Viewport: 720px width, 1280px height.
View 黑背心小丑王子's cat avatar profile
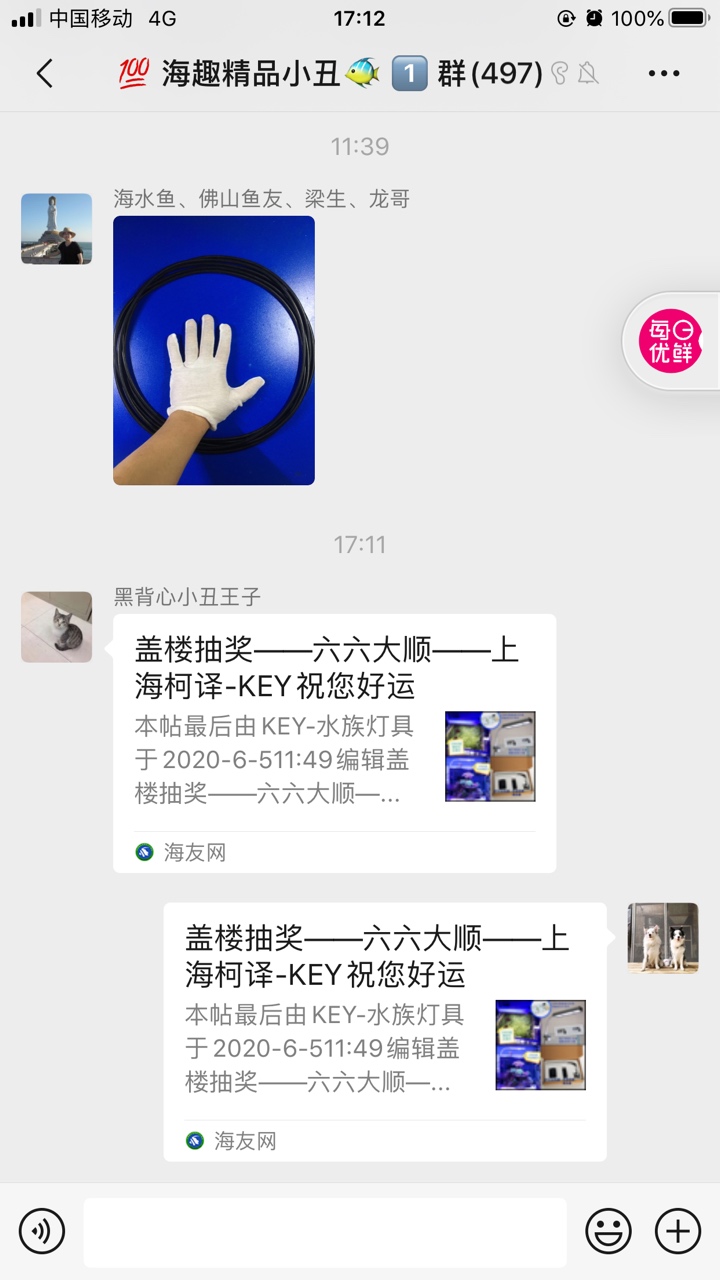point(56,627)
